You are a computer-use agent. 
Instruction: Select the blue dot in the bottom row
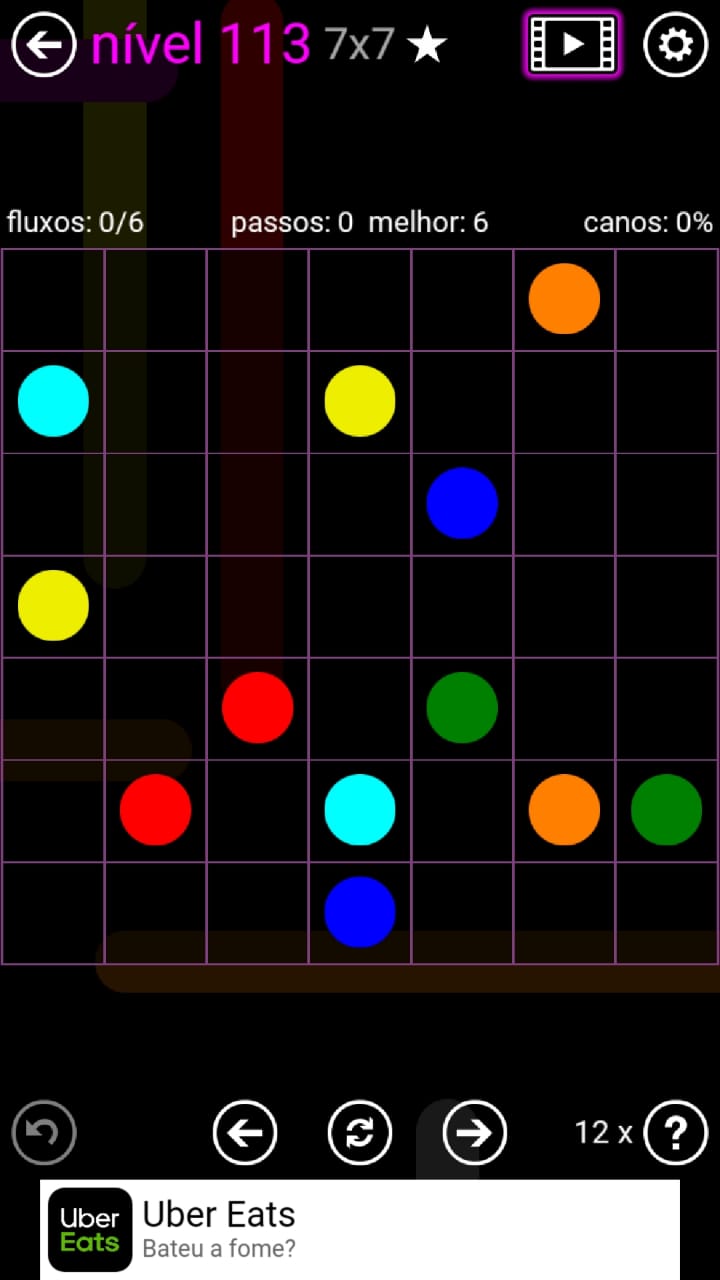[360, 912]
